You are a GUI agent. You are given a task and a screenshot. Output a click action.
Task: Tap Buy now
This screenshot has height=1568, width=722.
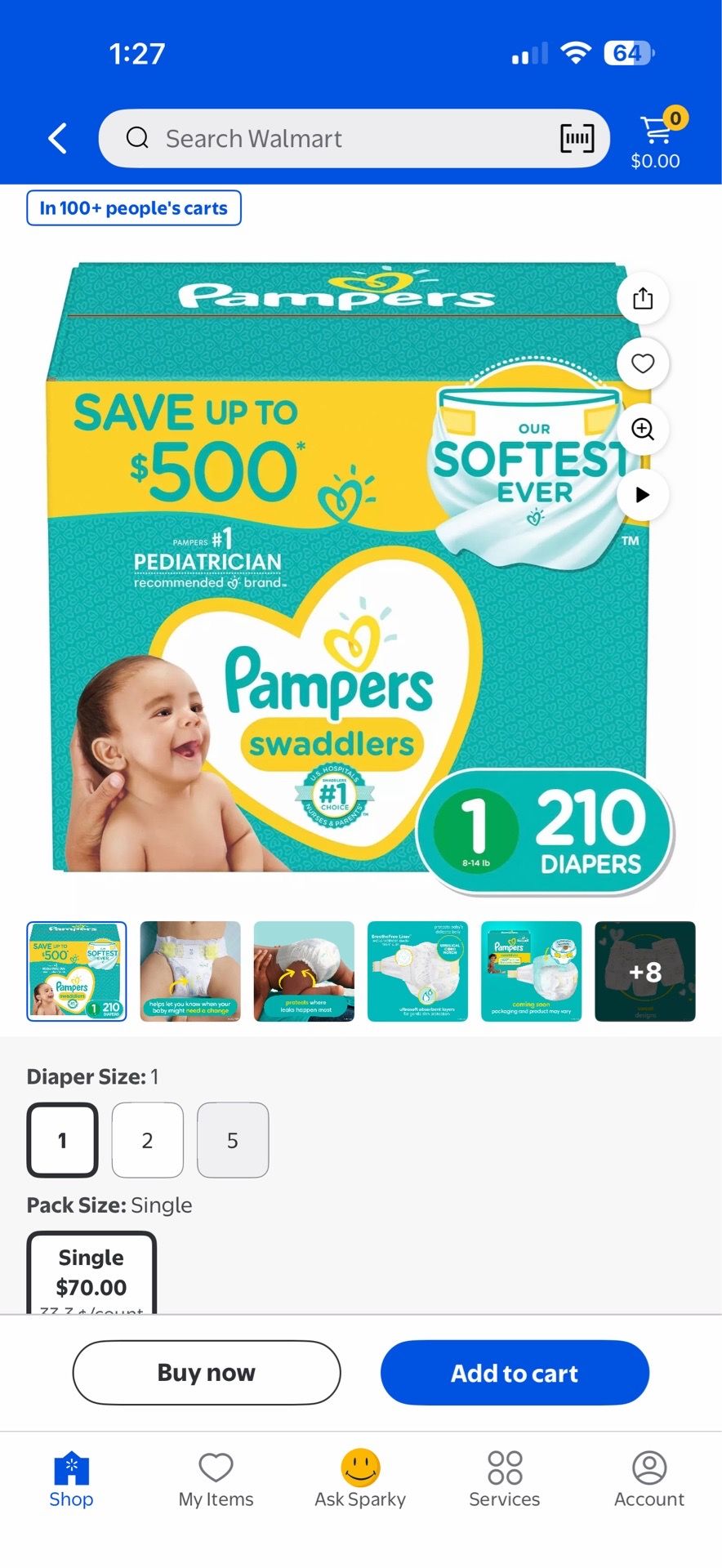207,1373
